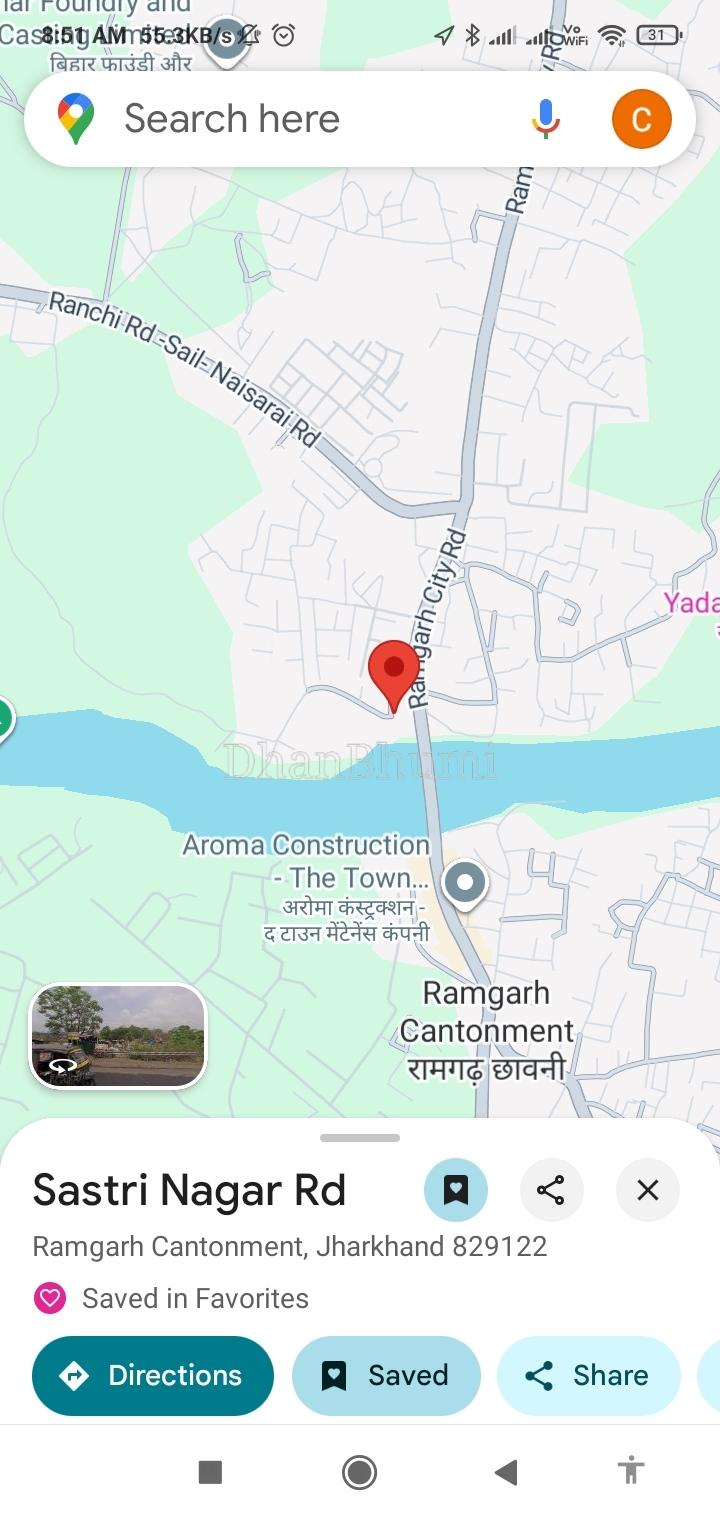Expand the place sheet drag handle
This screenshot has width=720, height=1520.
tap(360, 1138)
